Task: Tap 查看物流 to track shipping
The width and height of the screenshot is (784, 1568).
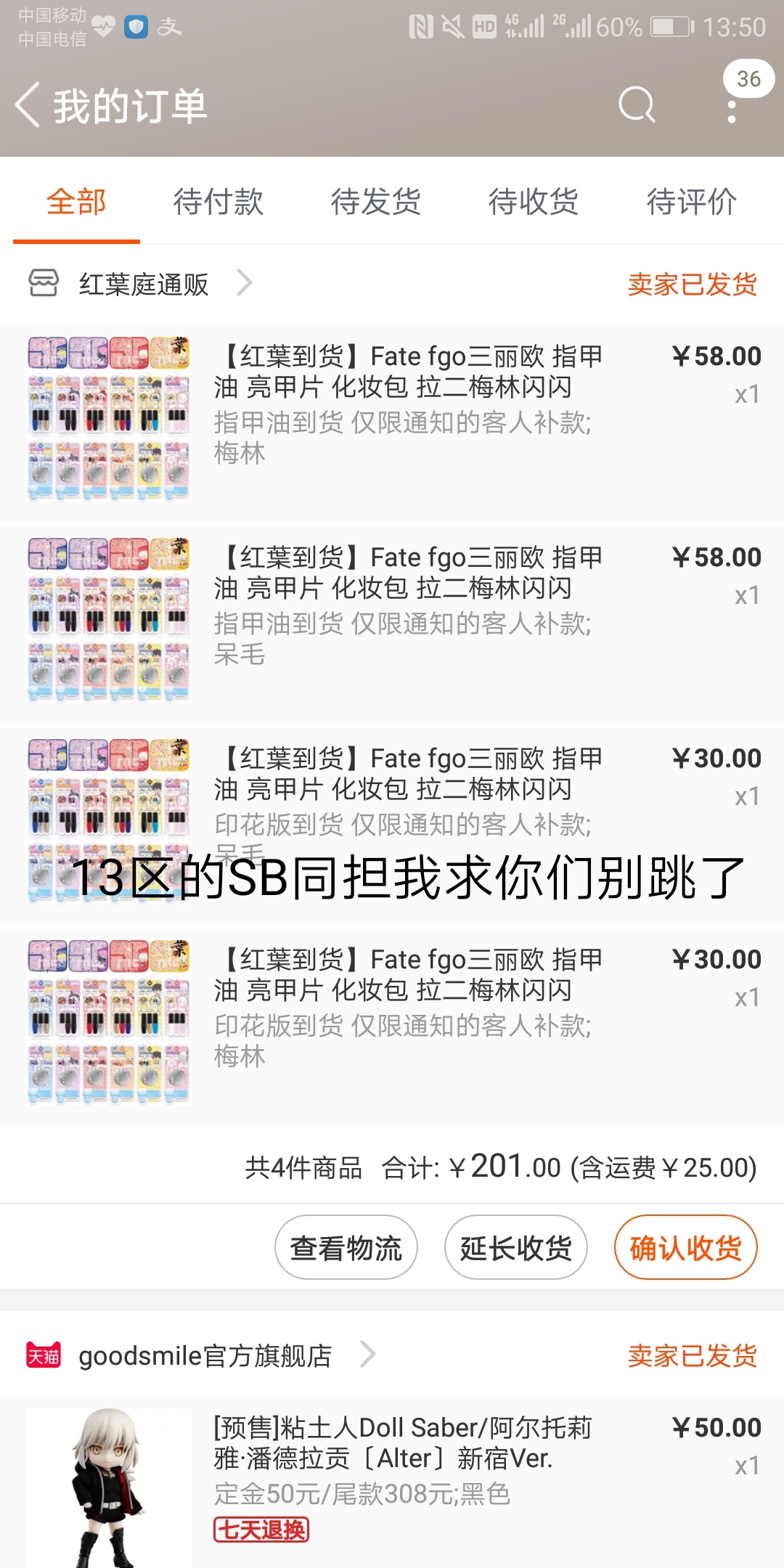Action: click(x=346, y=1248)
